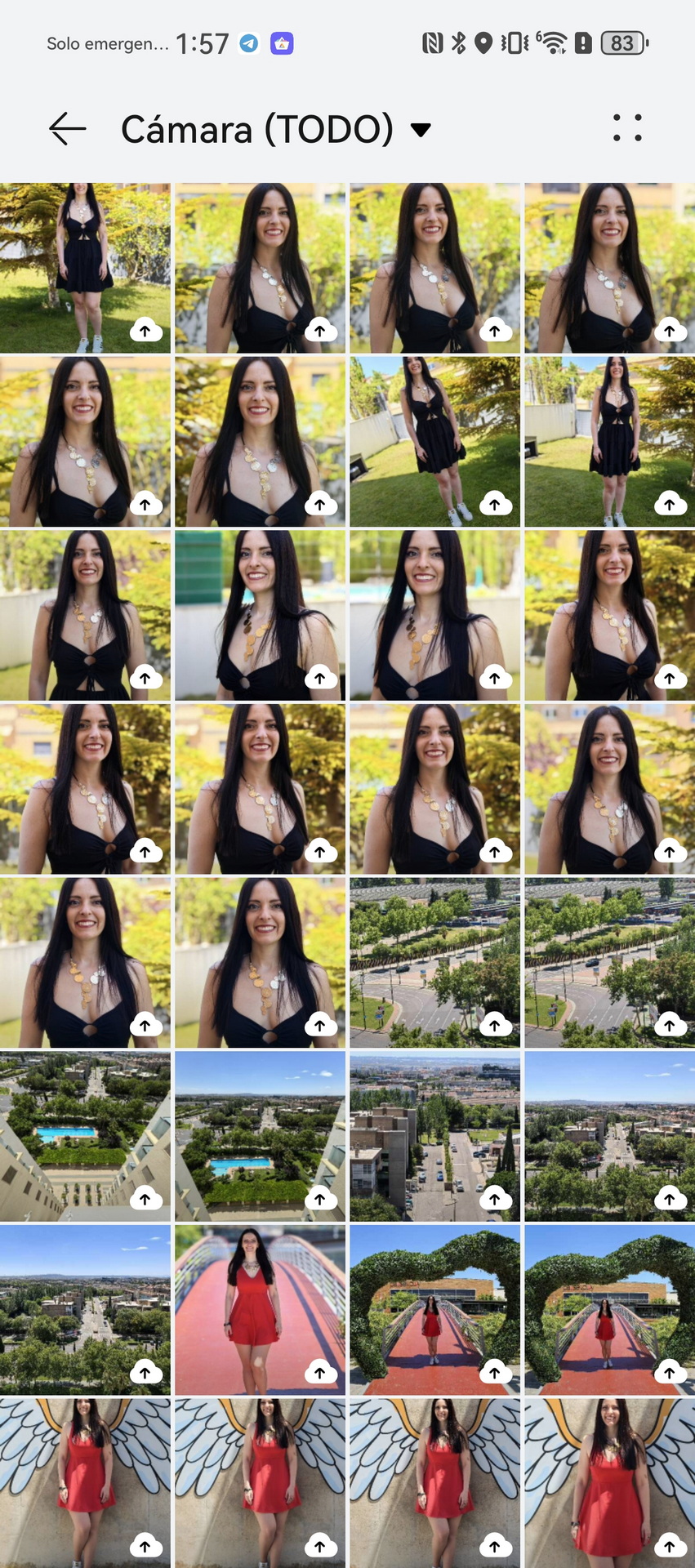The image size is (695, 1568).
Task: Open the first angel wings mural photo
Action: click(x=85, y=1483)
